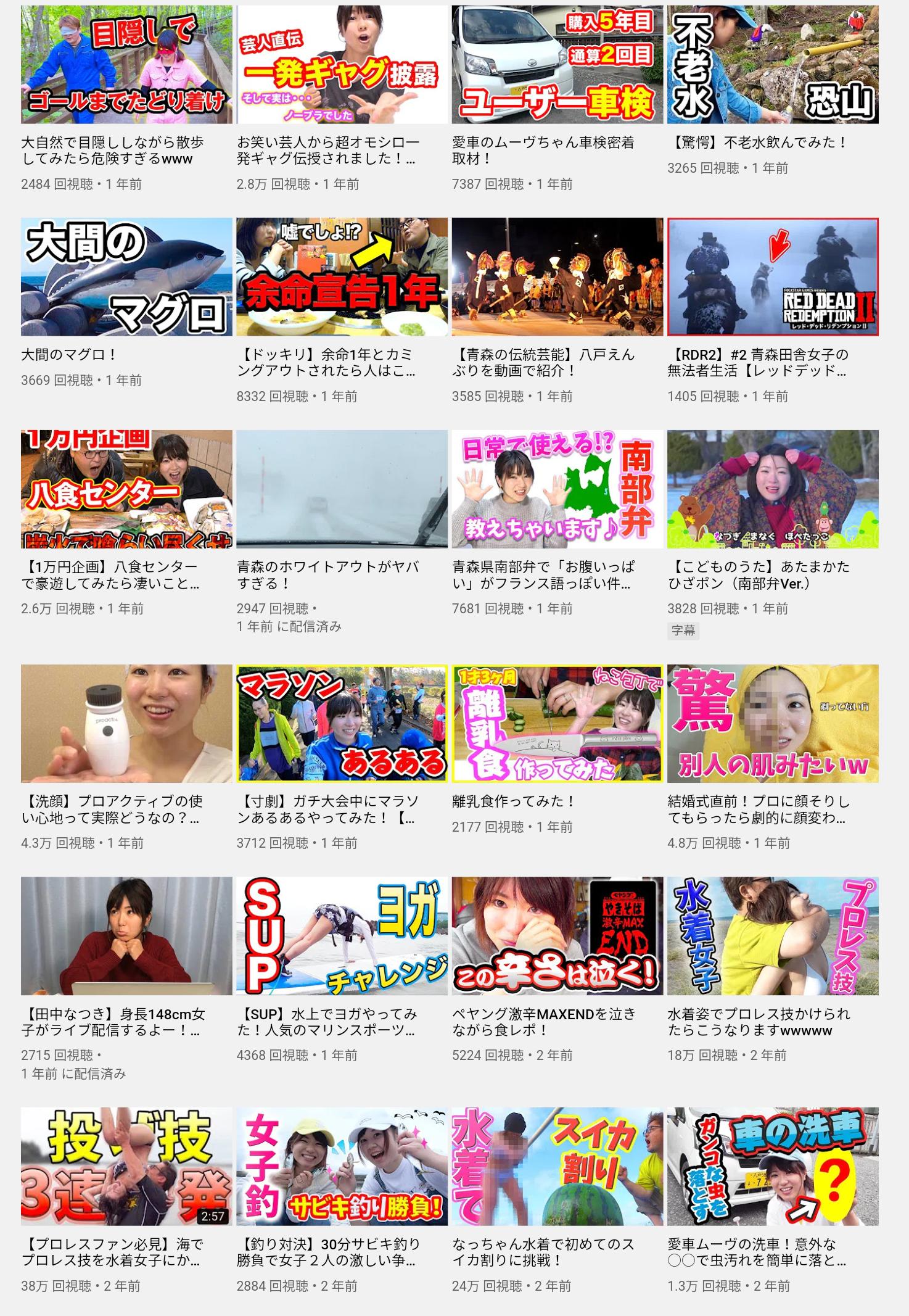Open the 一発ギャグ伝授 video
Screen dimensions: 909x1316
[x=342, y=65]
